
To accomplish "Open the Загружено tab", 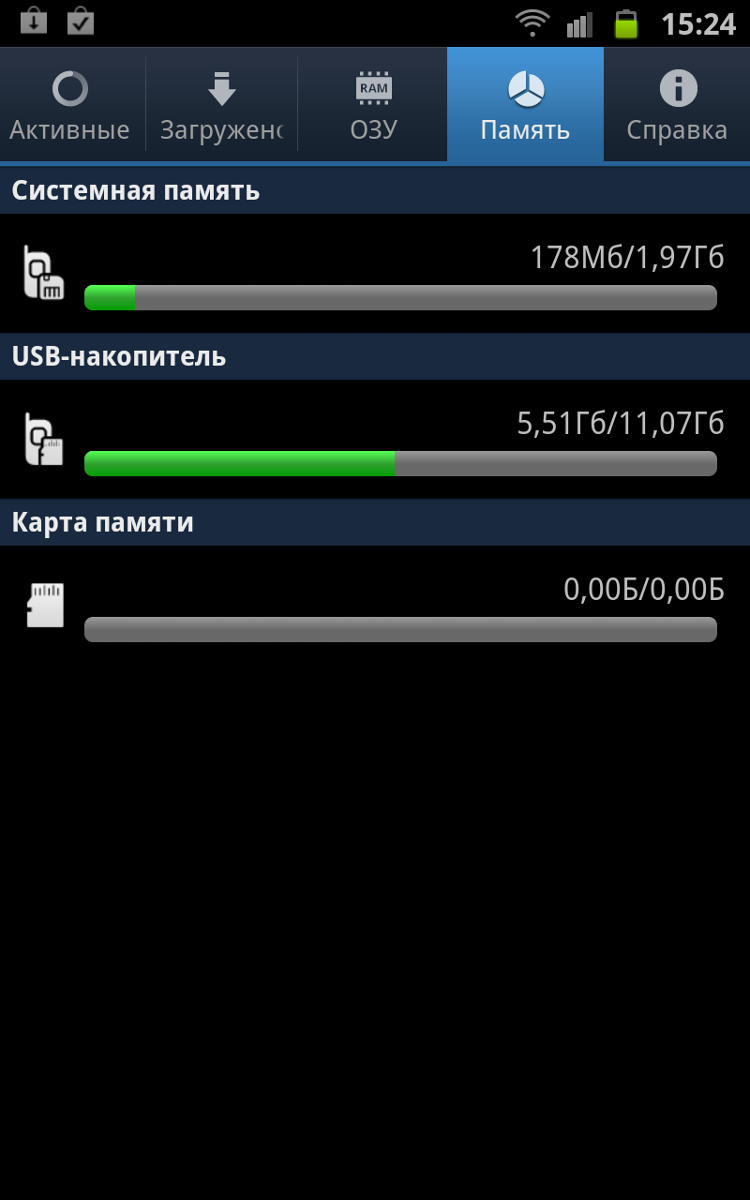I will (221, 105).
